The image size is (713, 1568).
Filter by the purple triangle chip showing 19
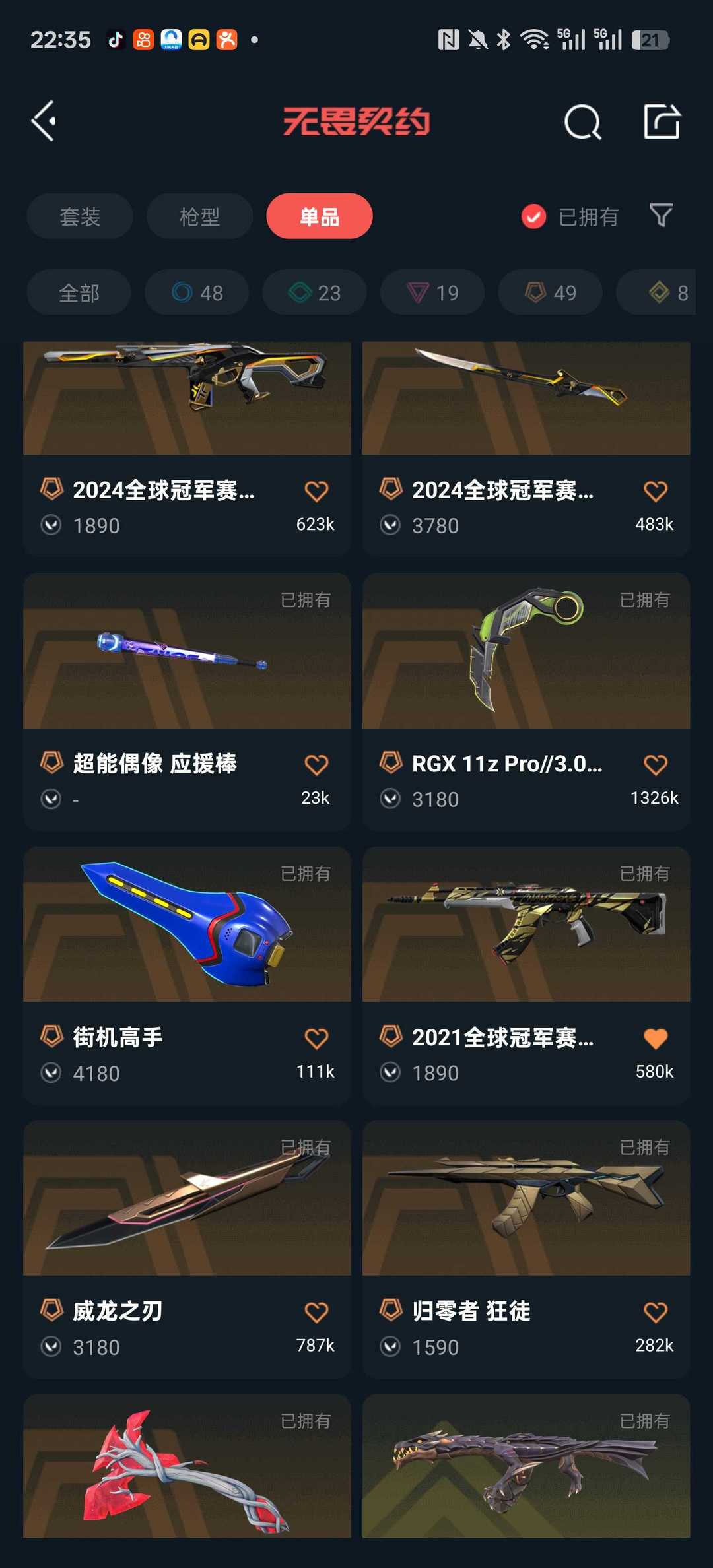pyautogui.click(x=432, y=292)
